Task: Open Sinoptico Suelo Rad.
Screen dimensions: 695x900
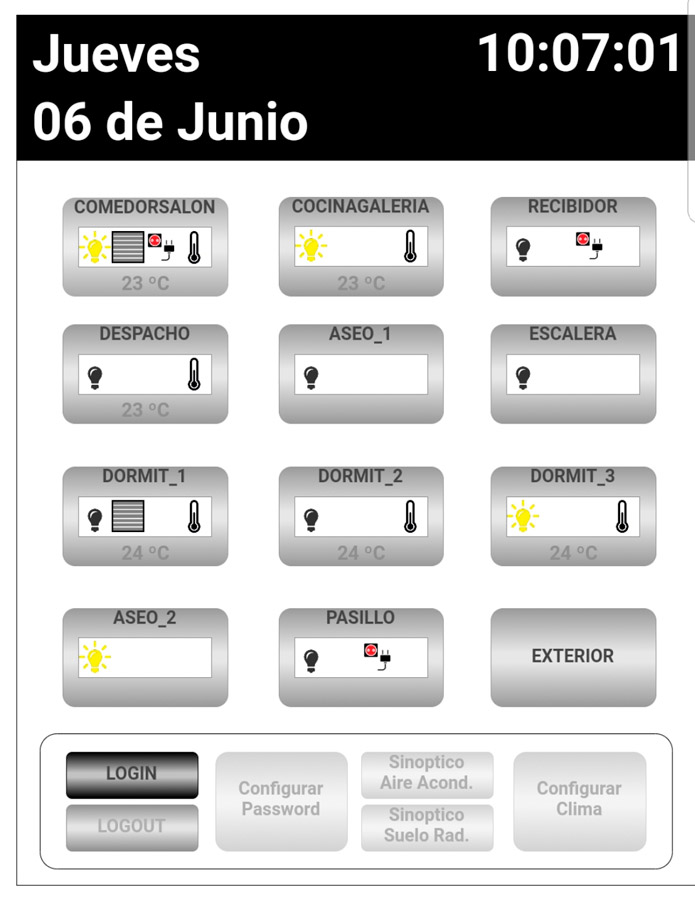Action: 427,826
